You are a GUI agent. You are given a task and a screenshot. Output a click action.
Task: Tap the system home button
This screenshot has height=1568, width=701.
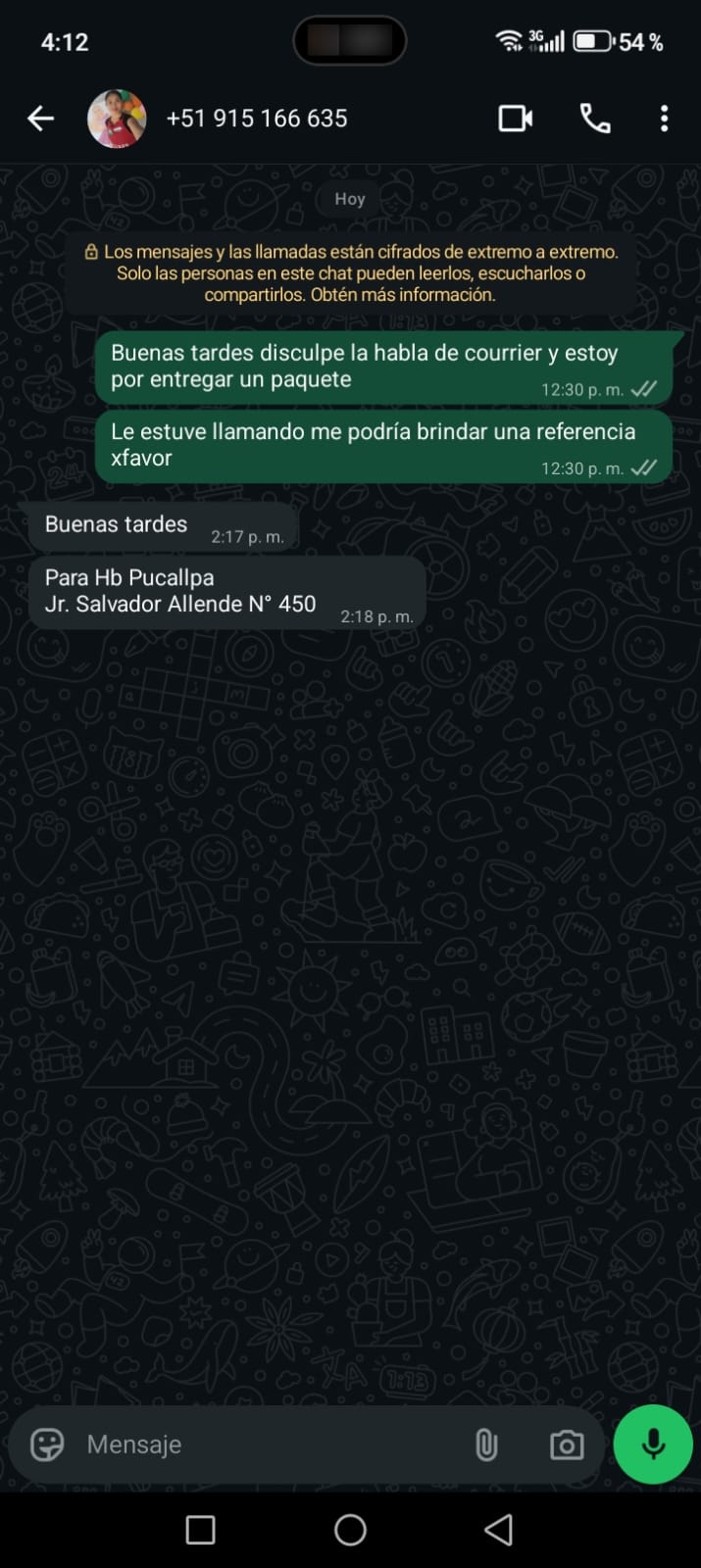pyautogui.click(x=350, y=1530)
